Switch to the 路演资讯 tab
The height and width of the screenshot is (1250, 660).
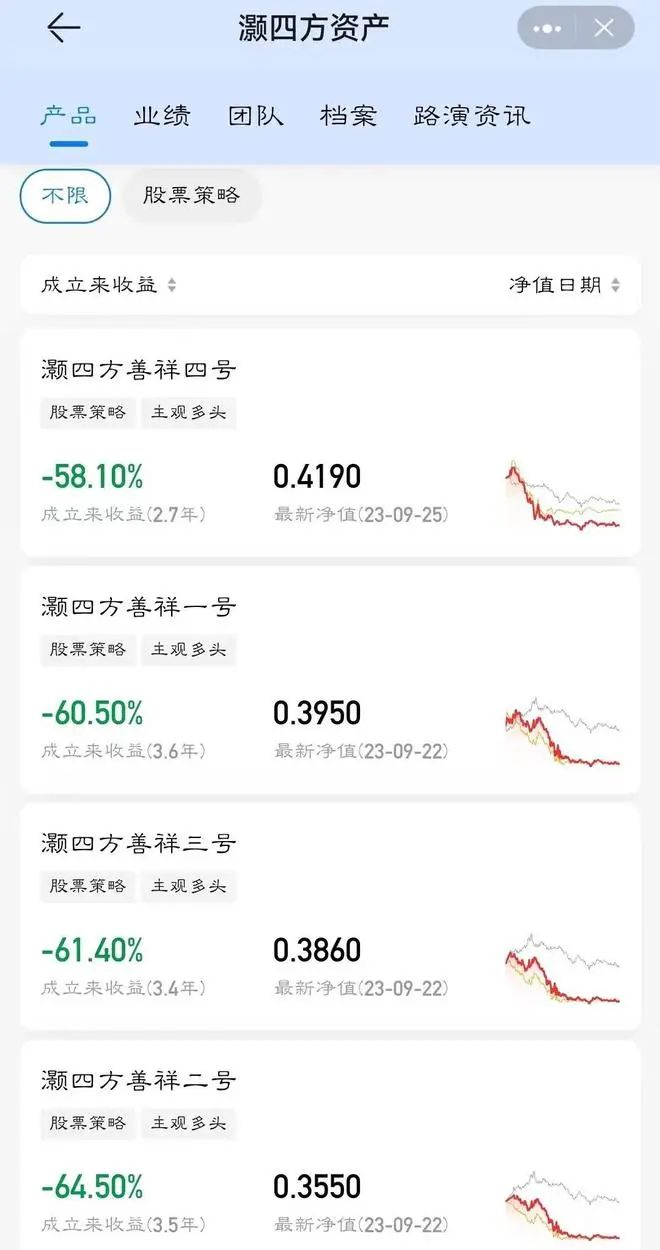471,116
